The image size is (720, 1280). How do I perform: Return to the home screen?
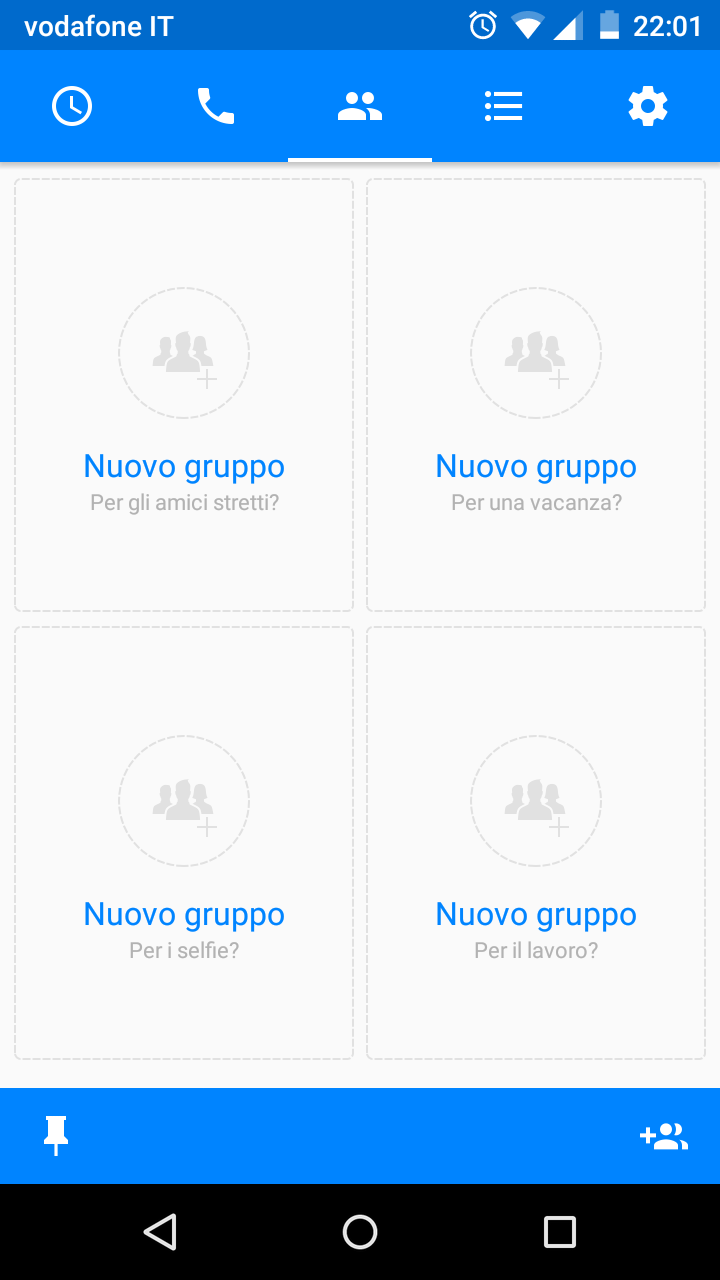pos(360,1232)
